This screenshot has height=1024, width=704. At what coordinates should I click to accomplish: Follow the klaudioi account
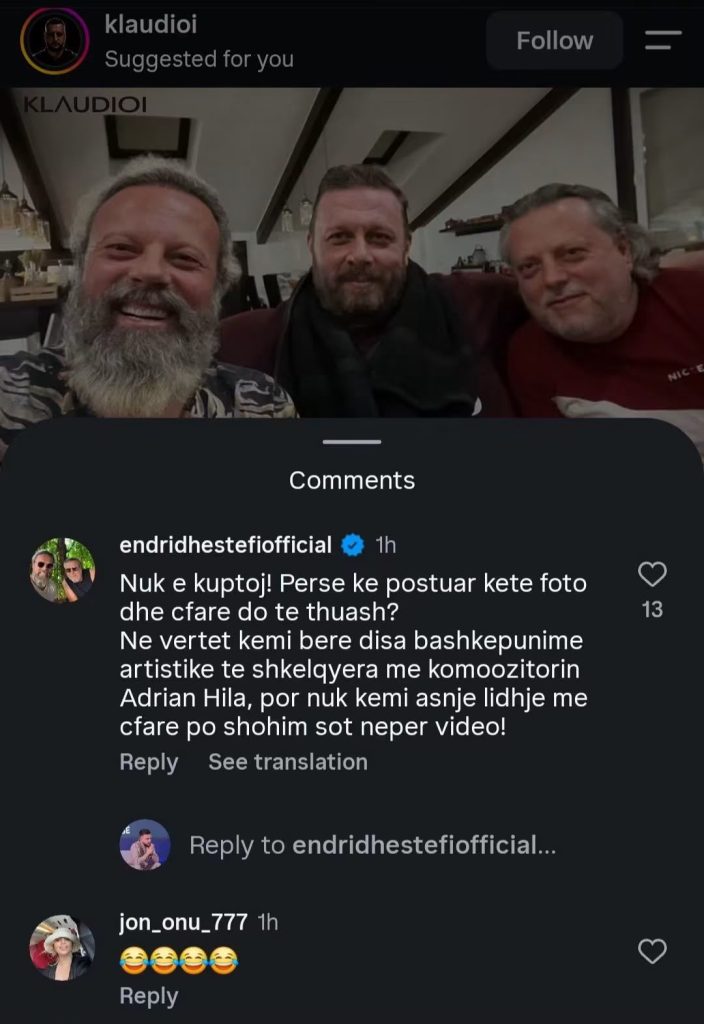coord(554,40)
